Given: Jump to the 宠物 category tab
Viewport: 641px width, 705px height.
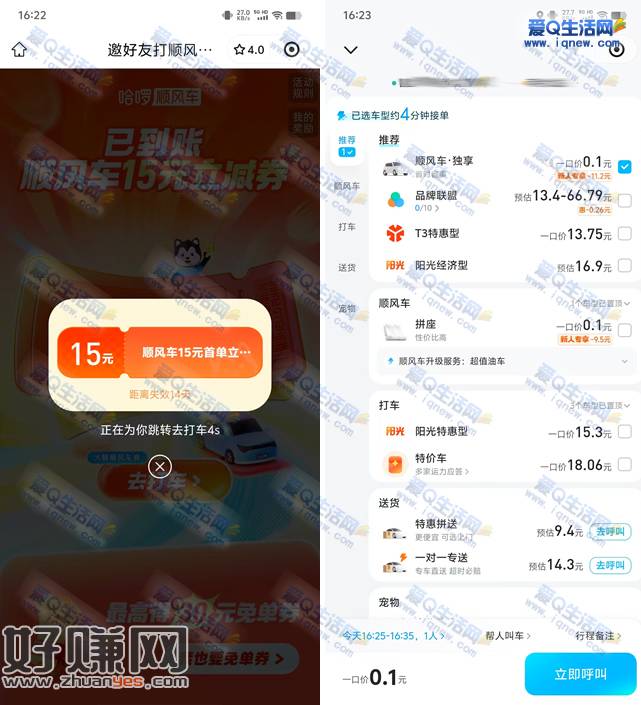Looking at the screenshot, I should (347, 307).
